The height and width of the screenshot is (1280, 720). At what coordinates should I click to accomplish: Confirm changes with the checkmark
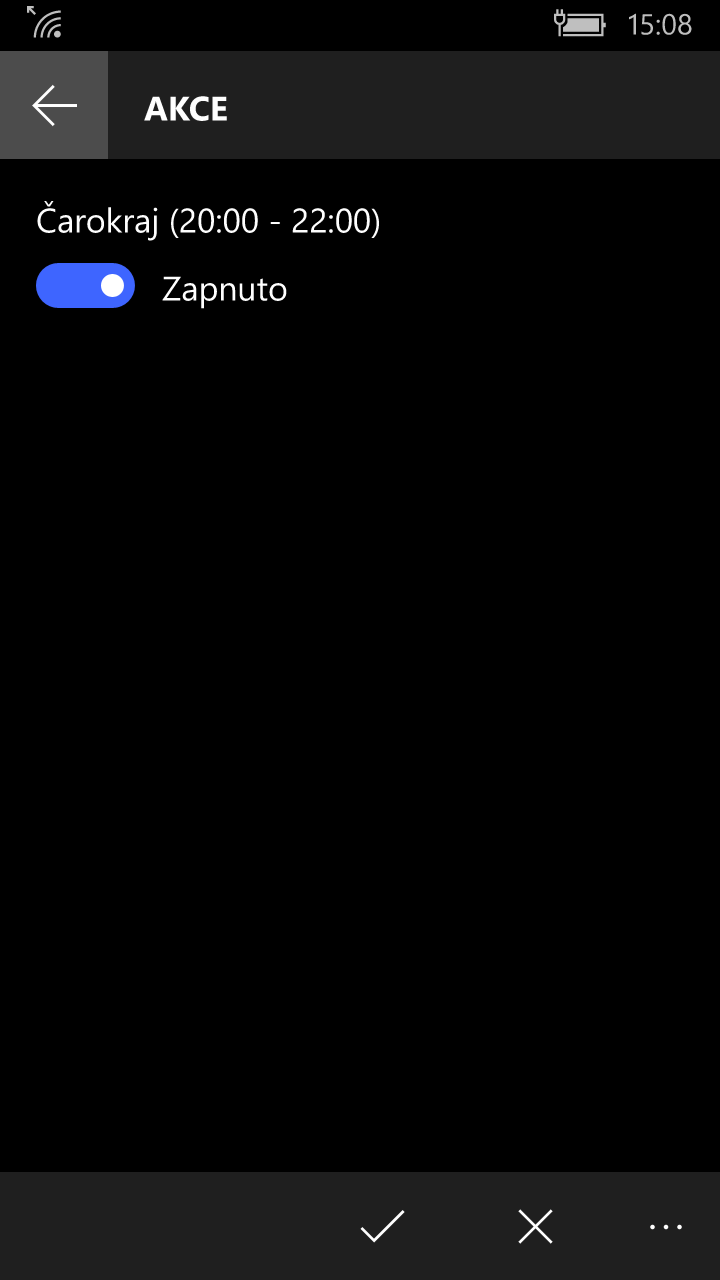382,1226
